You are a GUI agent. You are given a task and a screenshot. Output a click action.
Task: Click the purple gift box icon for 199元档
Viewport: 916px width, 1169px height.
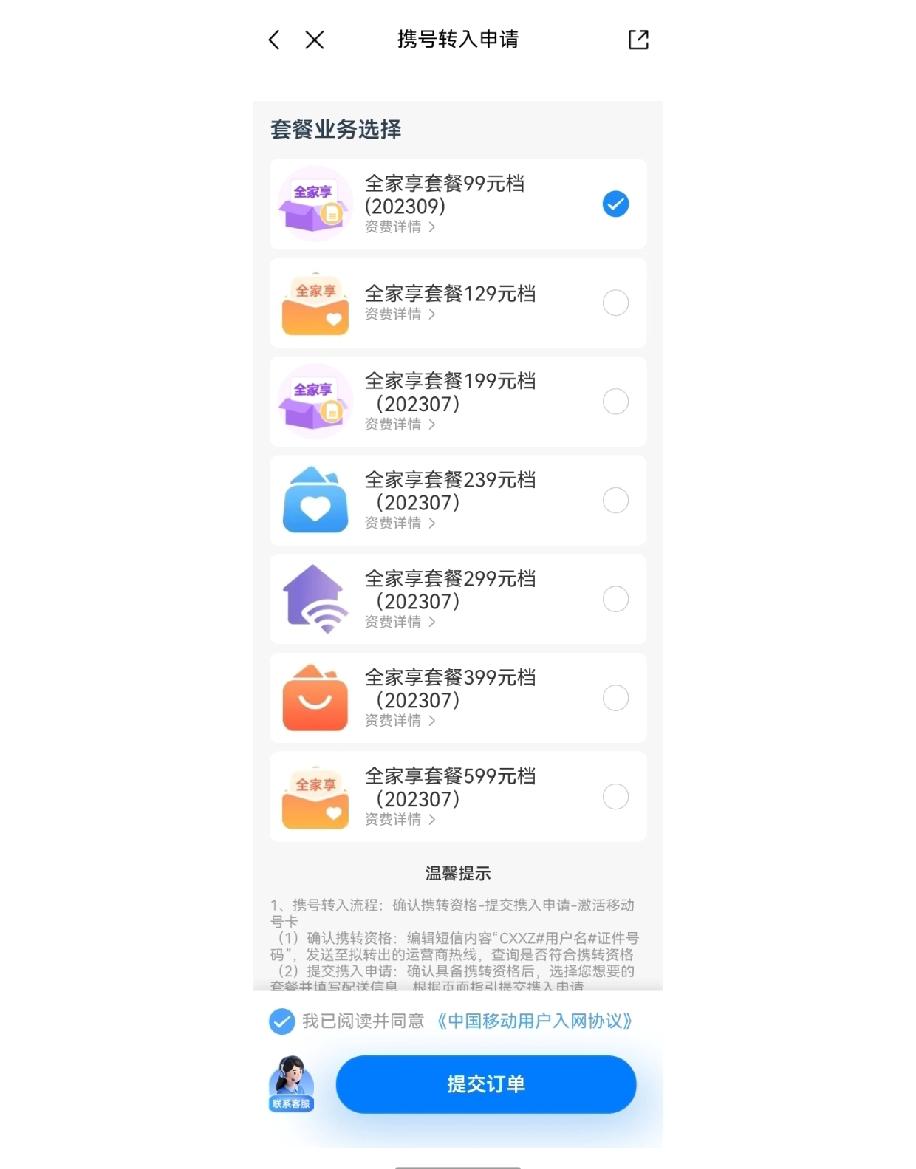314,401
